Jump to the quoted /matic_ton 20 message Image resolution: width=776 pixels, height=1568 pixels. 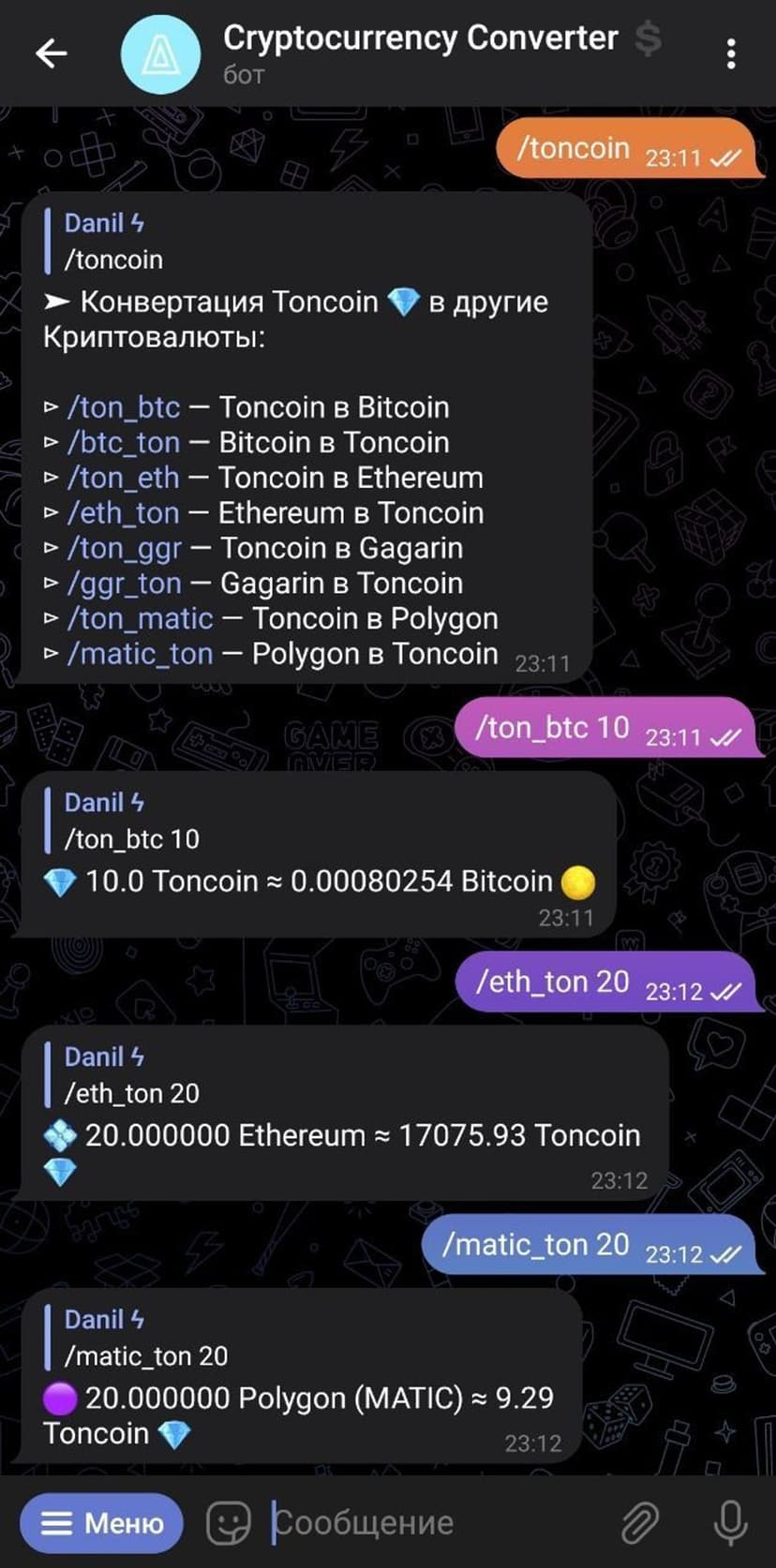click(145, 1339)
